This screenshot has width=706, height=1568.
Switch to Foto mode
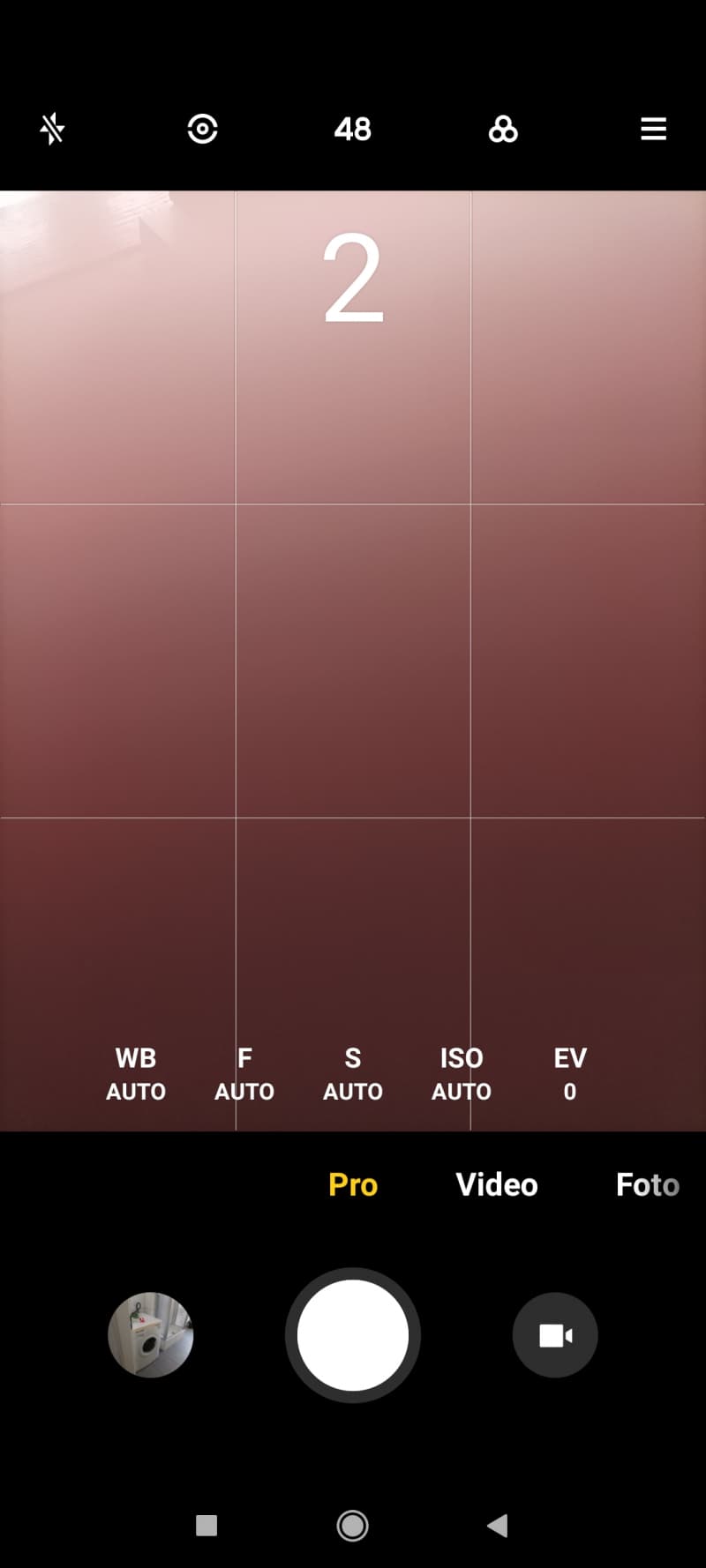click(x=648, y=1184)
